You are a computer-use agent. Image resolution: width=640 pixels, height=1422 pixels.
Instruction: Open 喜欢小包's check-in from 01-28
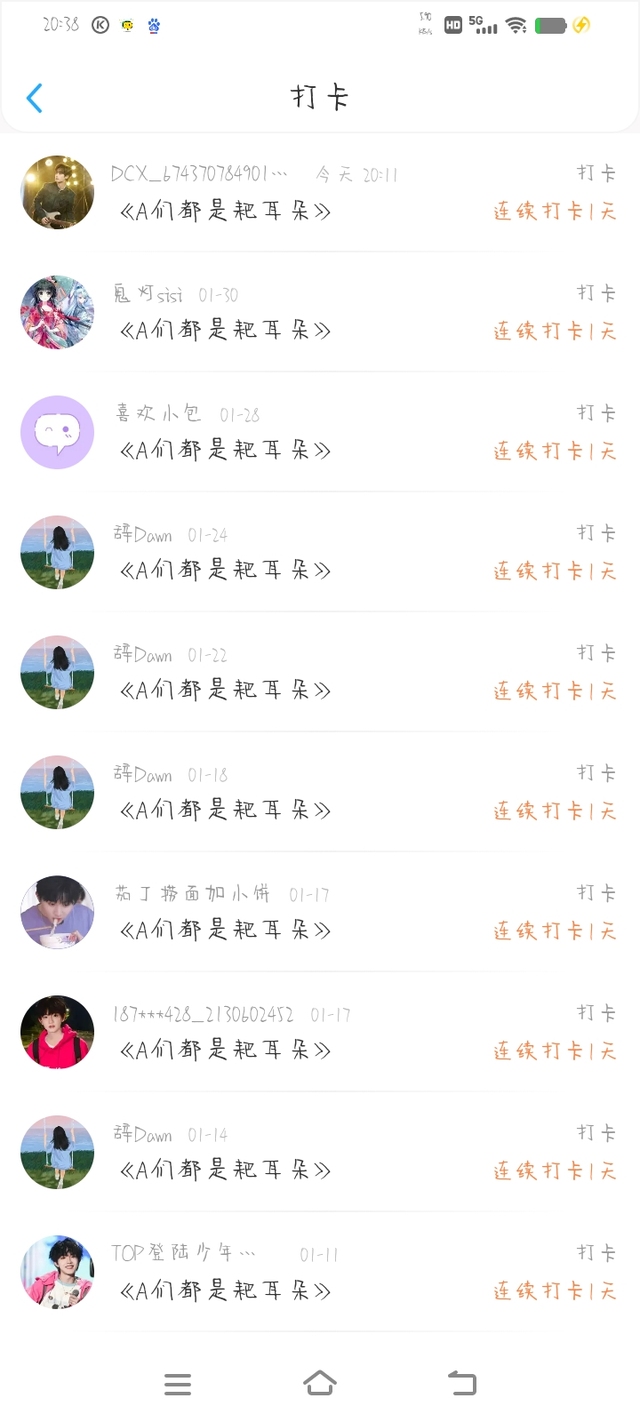click(x=320, y=432)
